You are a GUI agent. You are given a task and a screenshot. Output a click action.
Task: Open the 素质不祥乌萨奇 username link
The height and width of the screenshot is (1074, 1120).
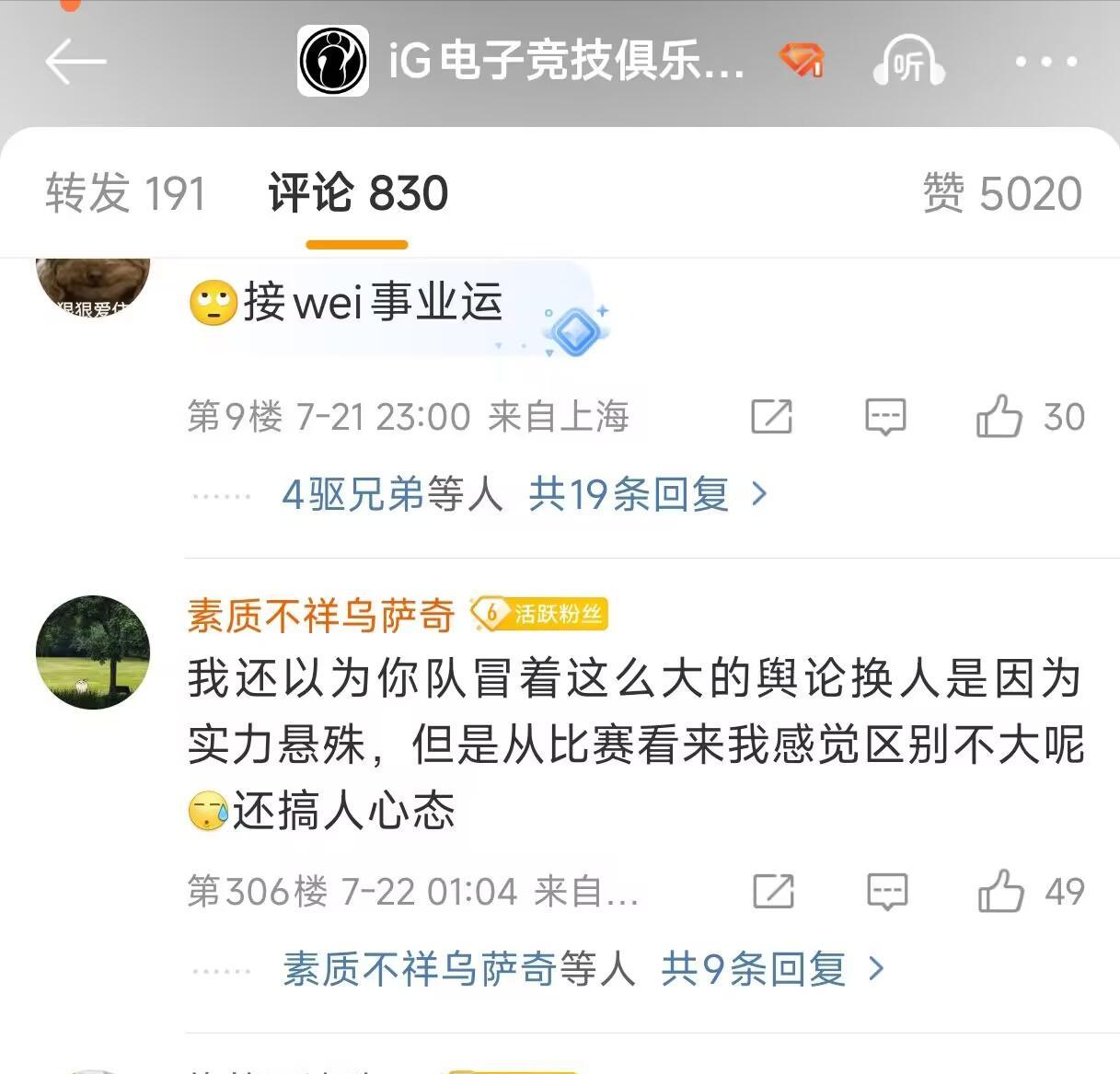(x=320, y=616)
